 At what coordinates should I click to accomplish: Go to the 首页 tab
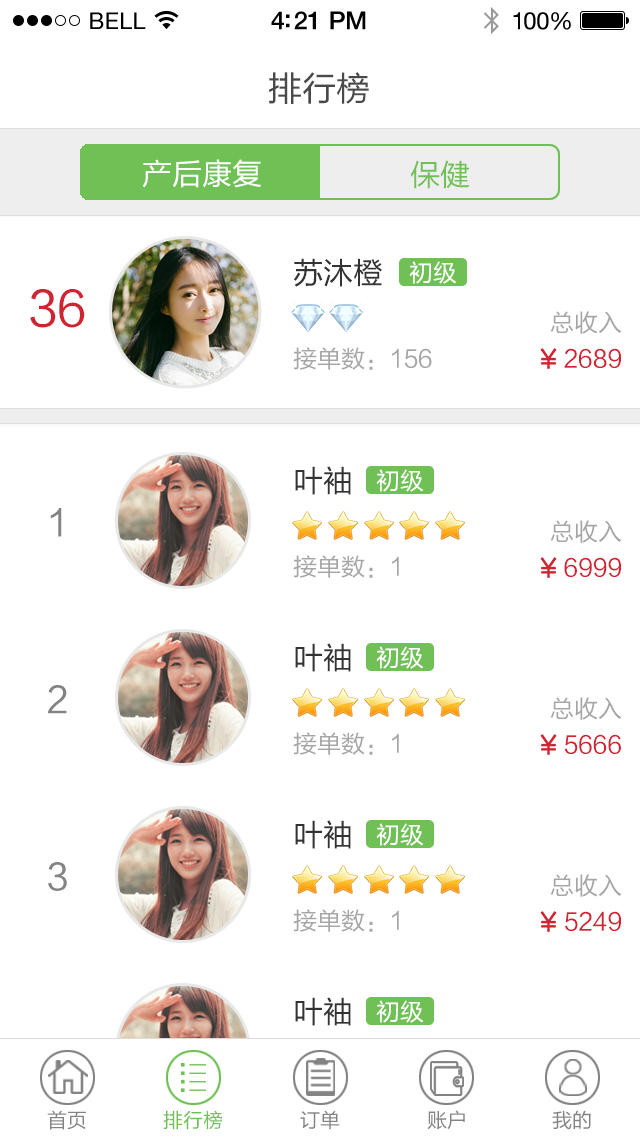pyautogui.click(x=67, y=1089)
